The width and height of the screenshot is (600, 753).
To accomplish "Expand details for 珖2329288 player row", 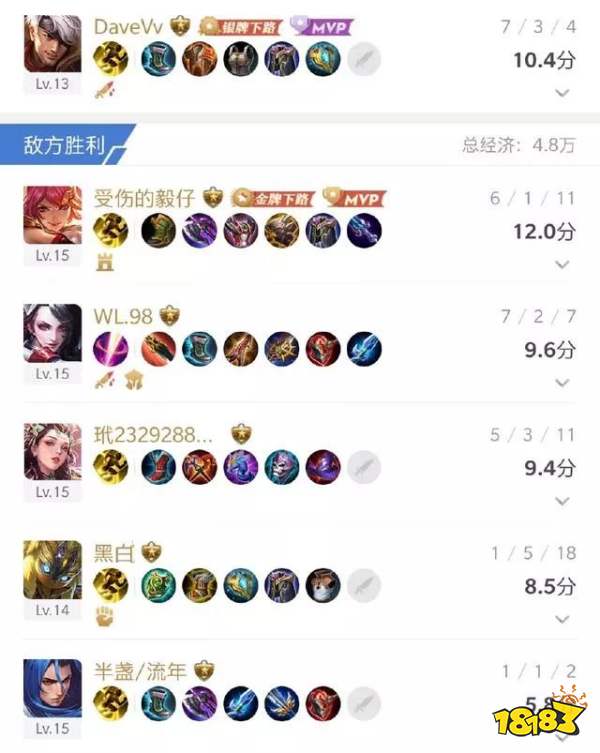I will click(x=562, y=500).
